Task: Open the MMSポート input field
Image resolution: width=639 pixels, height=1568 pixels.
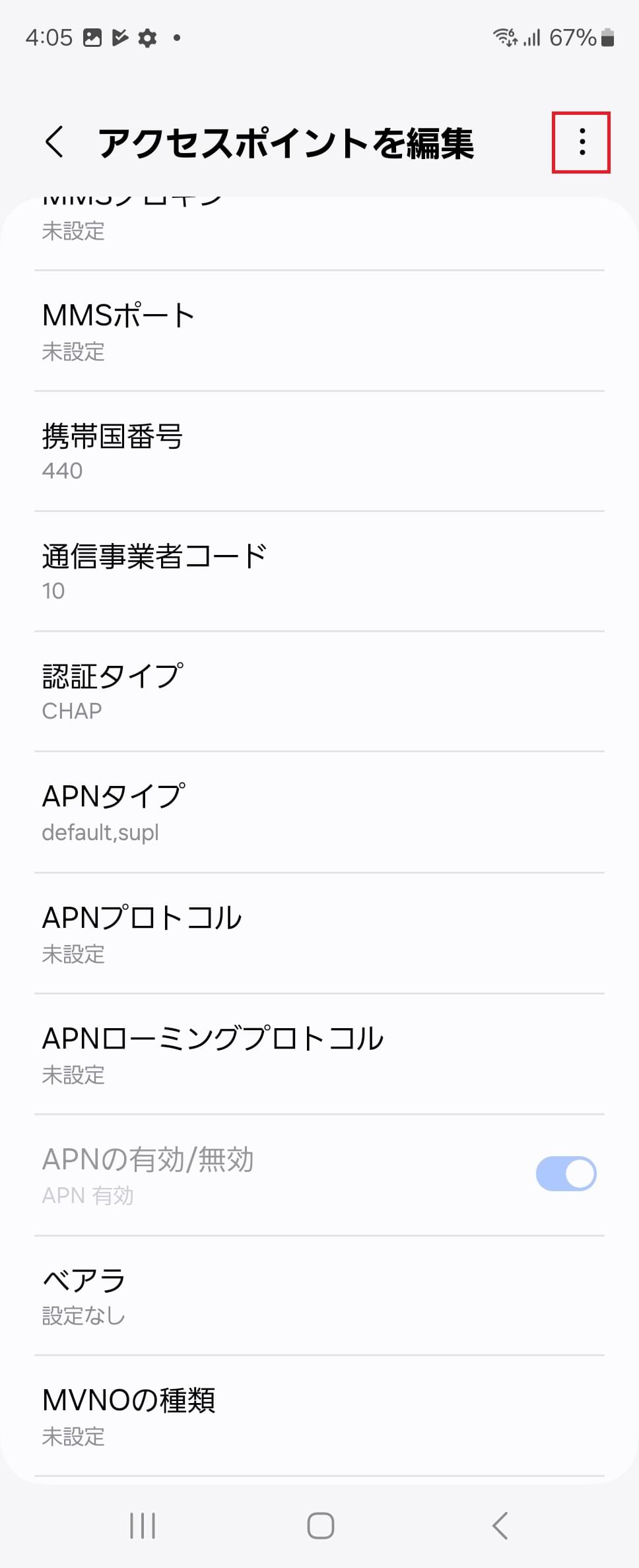Action: click(x=319, y=331)
